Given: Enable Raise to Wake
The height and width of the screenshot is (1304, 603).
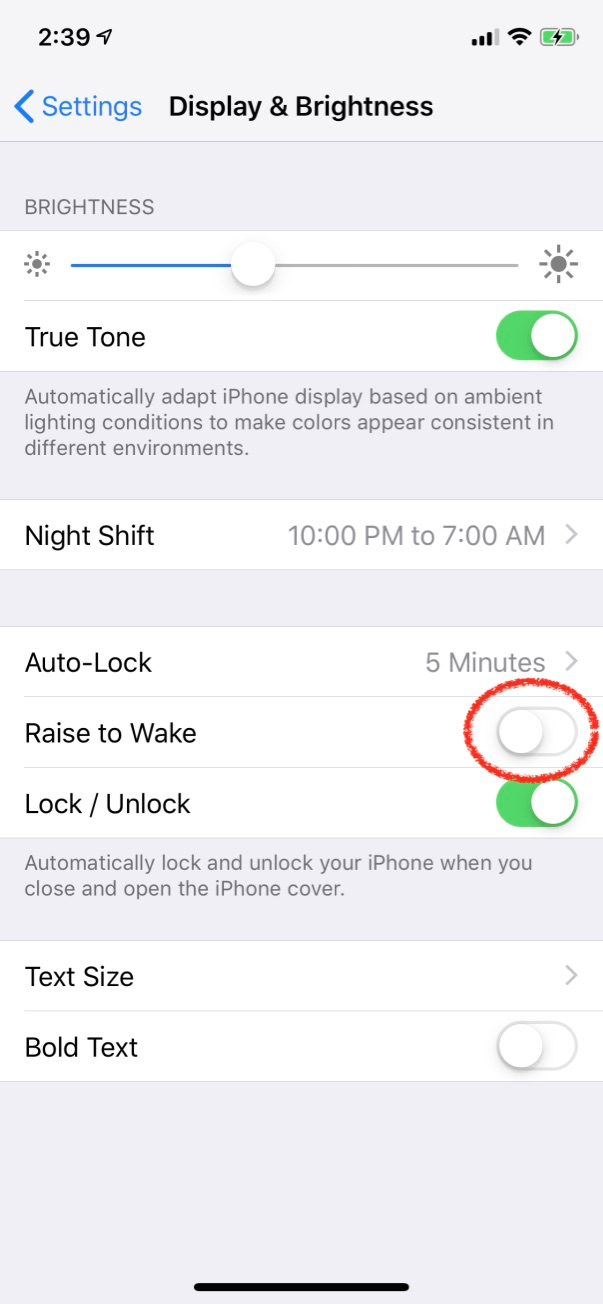Looking at the screenshot, I should [536, 733].
